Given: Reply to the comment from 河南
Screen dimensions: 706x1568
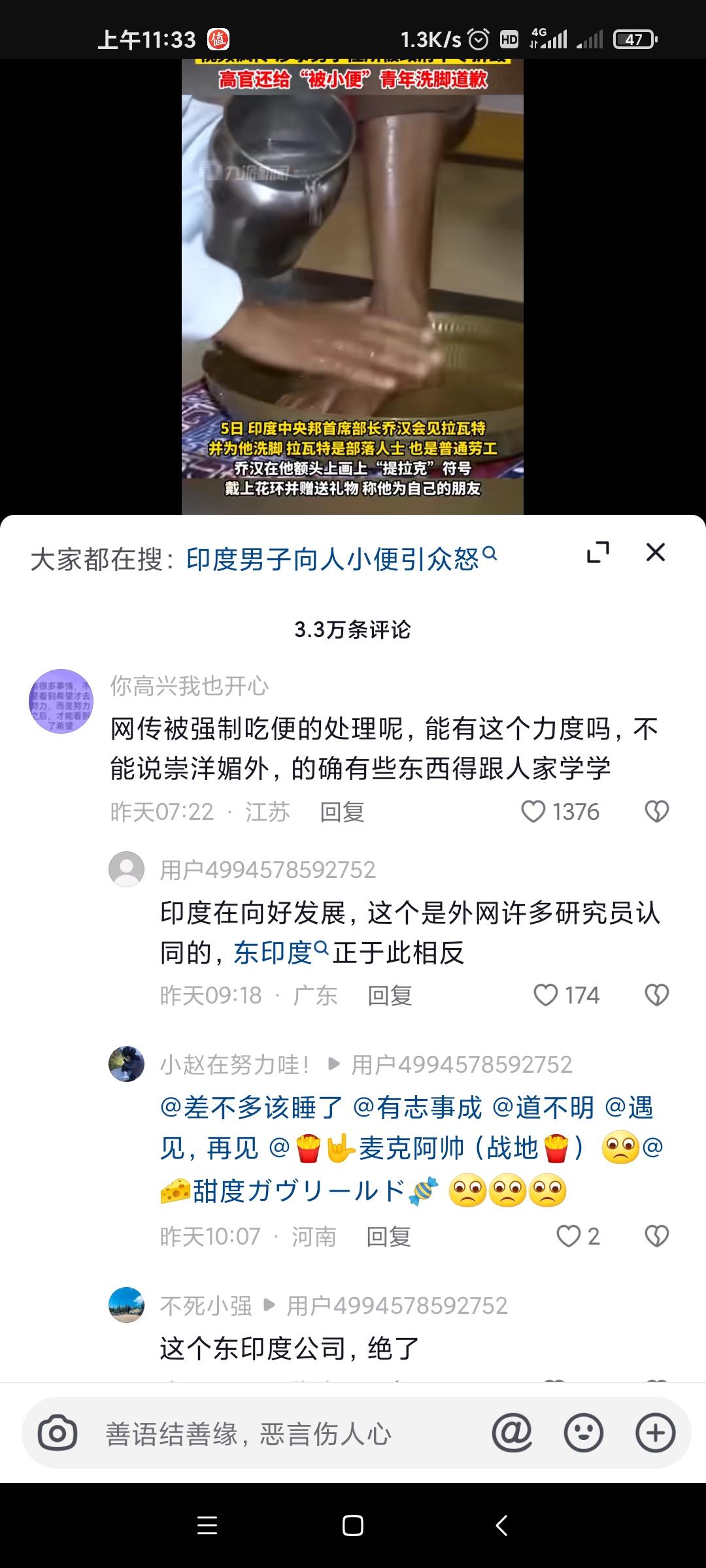Looking at the screenshot, I should tap(388, 1236).
